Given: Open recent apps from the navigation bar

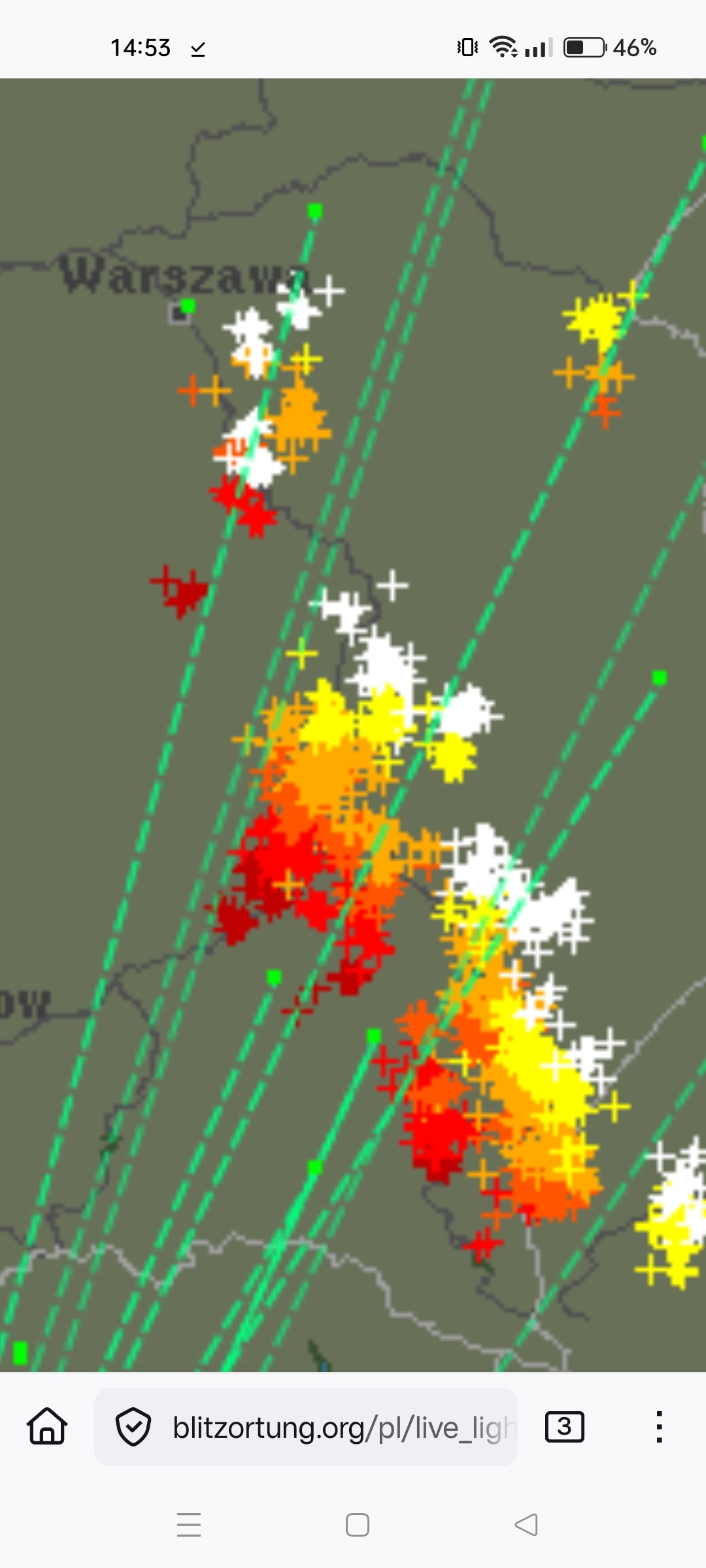Looking at the screenshot, I should click(189, 1525).
